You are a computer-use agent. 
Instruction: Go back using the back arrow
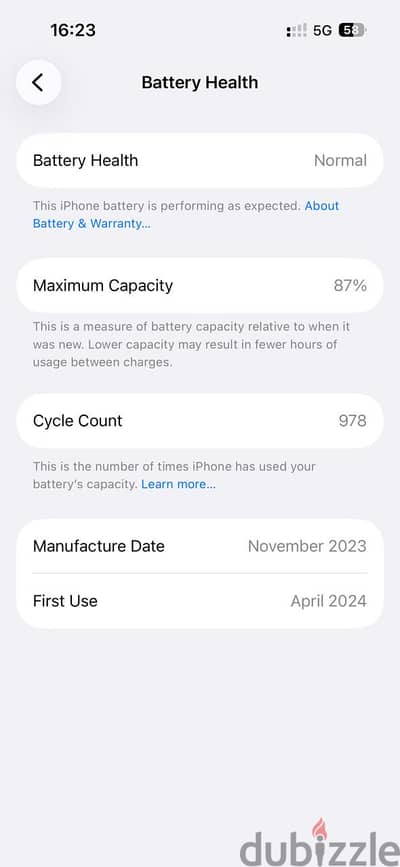coord(38,83)
